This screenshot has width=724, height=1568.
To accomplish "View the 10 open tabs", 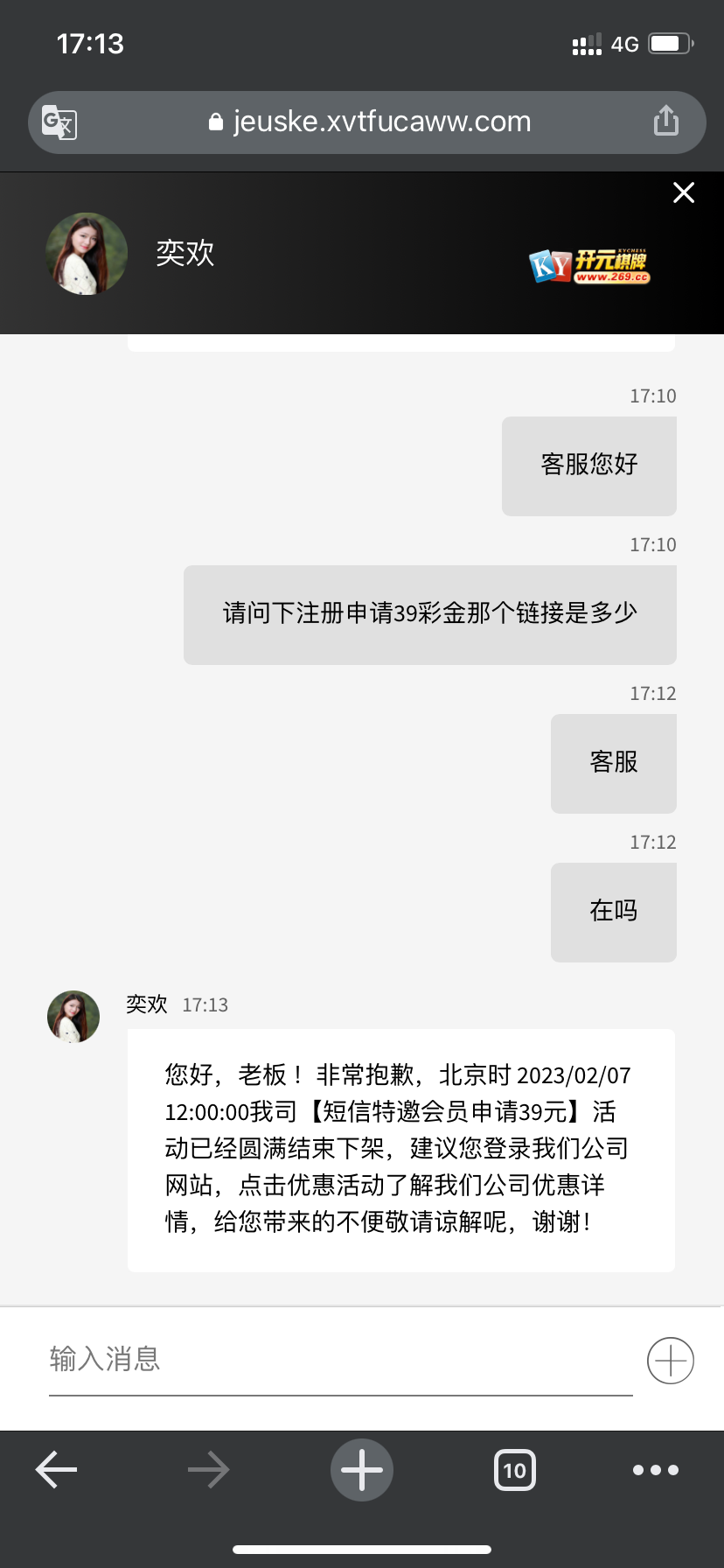I will click(515, 1470).
